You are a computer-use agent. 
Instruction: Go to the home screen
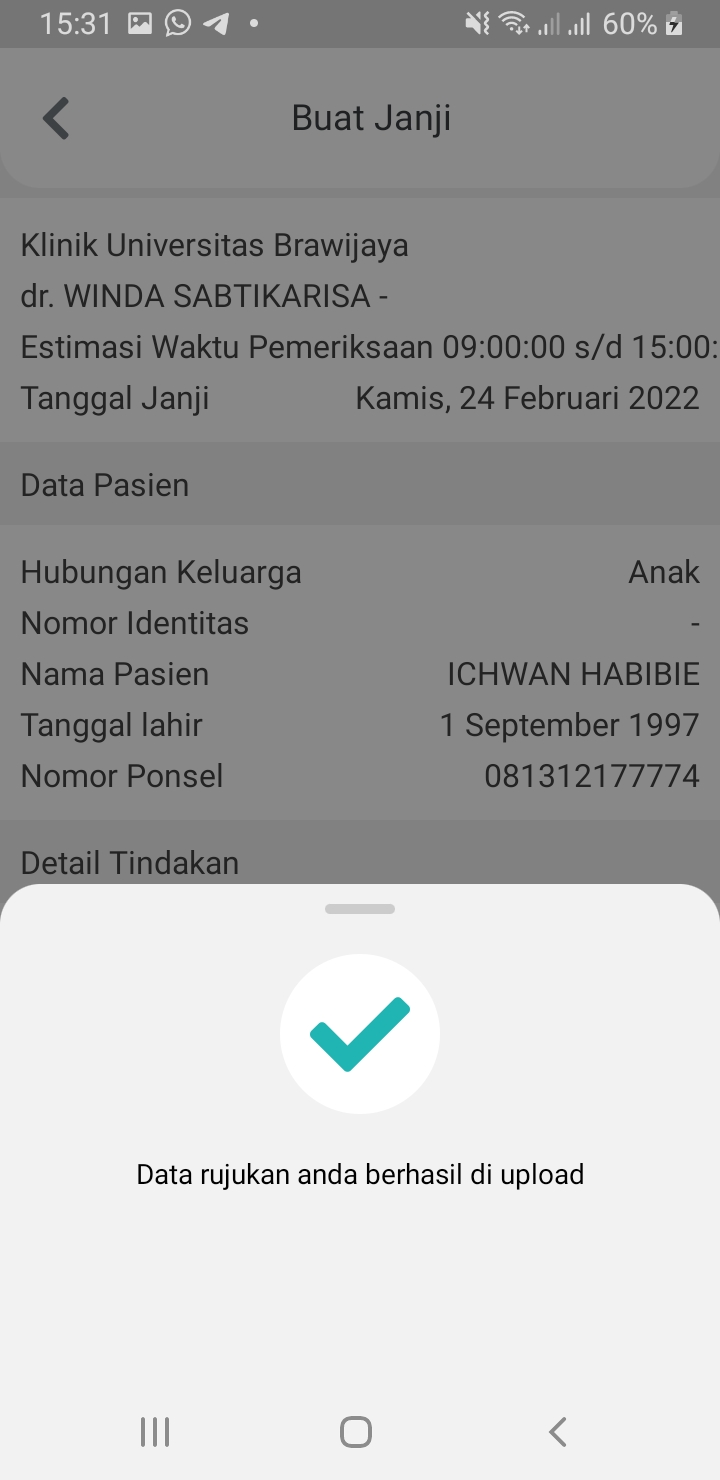pyautogui.click(x=356, y=1432)
